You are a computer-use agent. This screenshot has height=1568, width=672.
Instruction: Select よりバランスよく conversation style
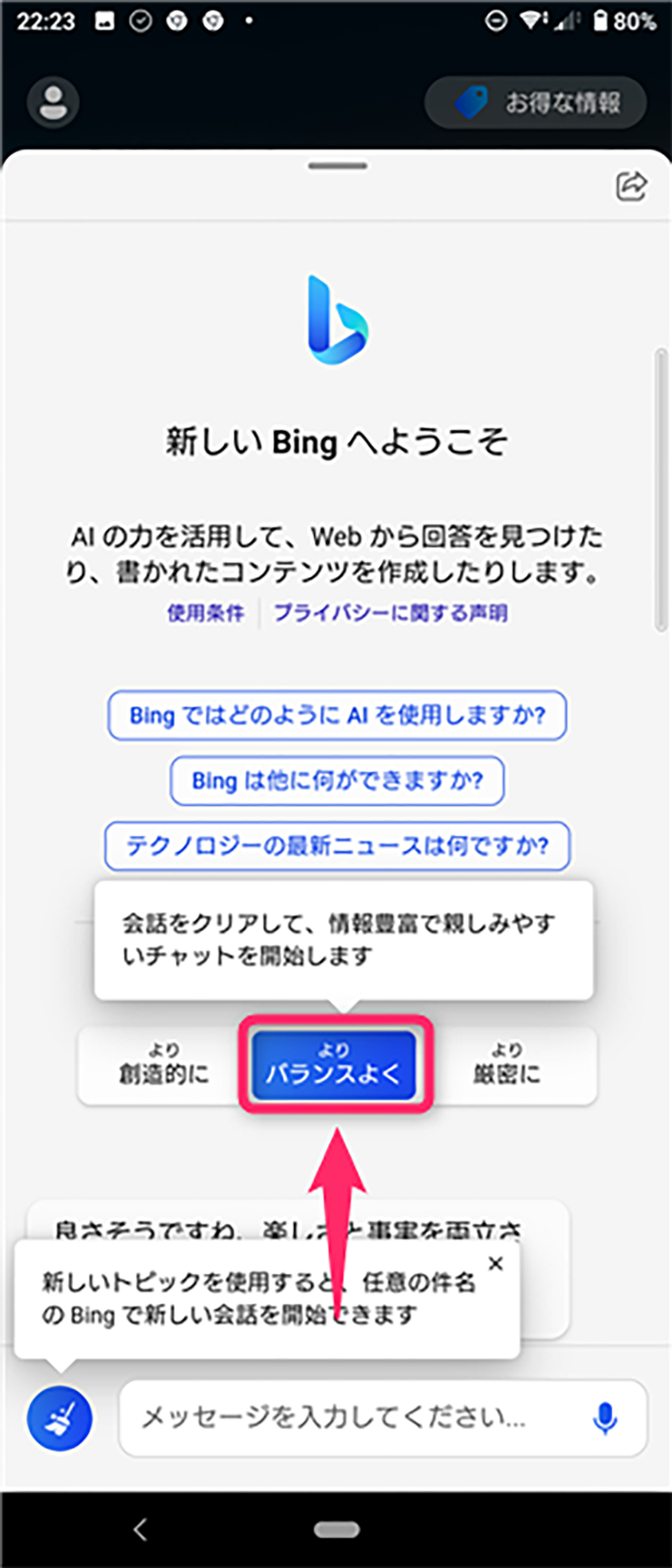point(335,1065)
